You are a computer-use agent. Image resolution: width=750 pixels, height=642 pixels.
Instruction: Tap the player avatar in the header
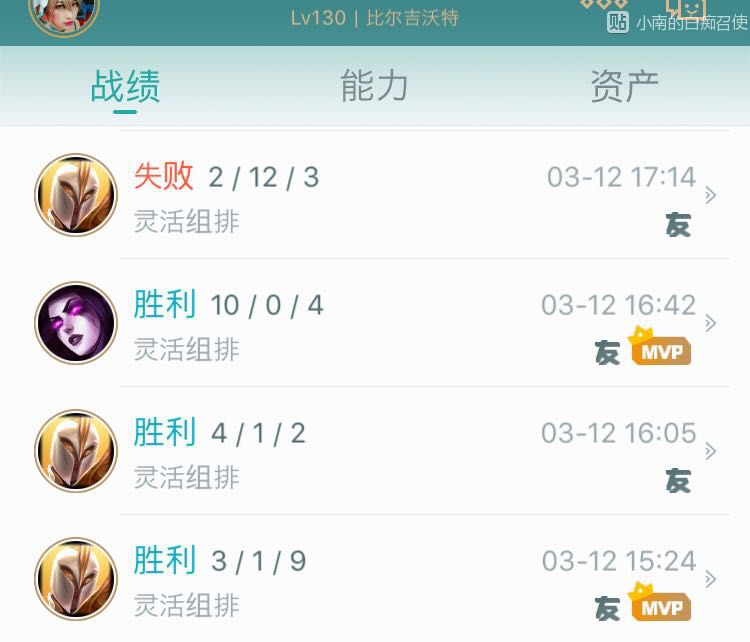64,14
